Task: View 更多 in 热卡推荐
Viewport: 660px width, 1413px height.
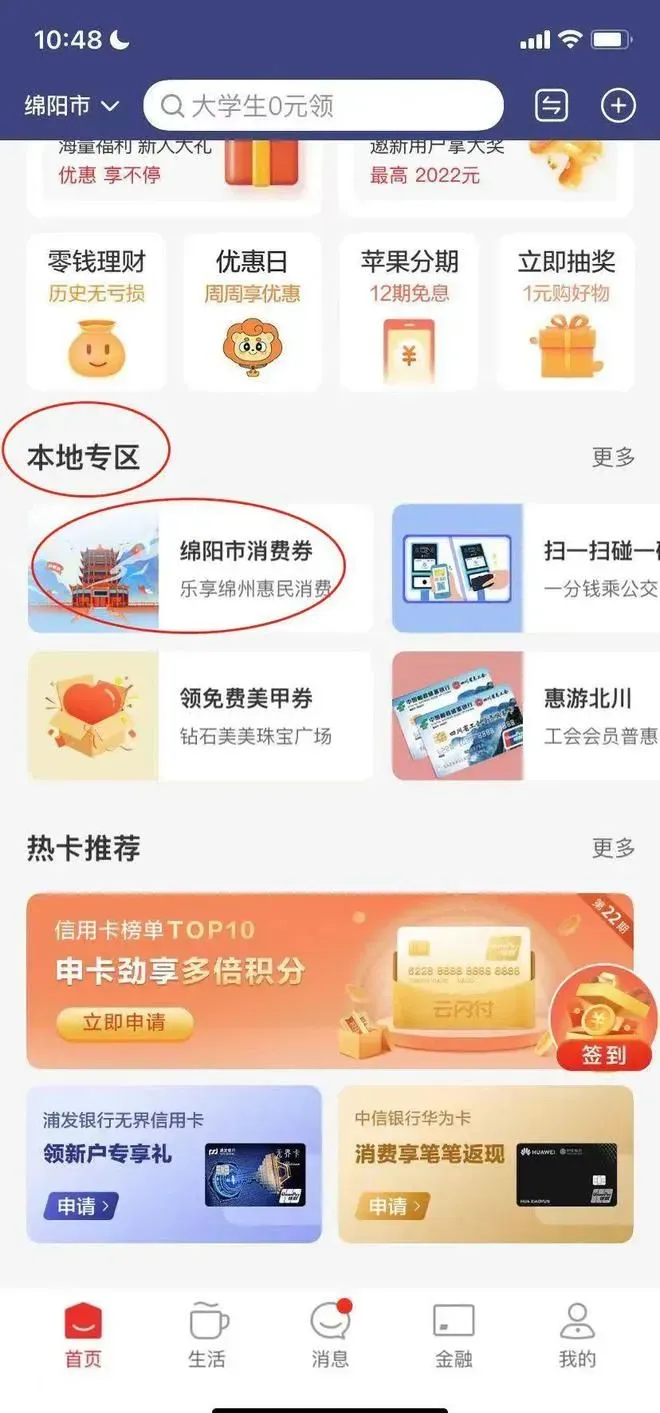Action: point(613,848)
